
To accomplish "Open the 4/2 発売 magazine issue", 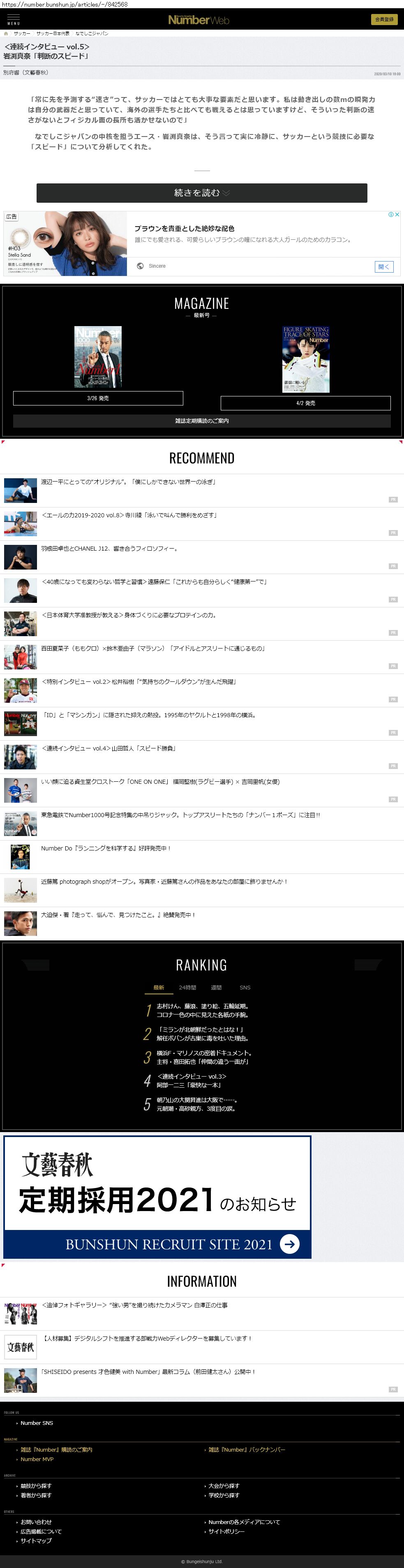I will (305, 403).
